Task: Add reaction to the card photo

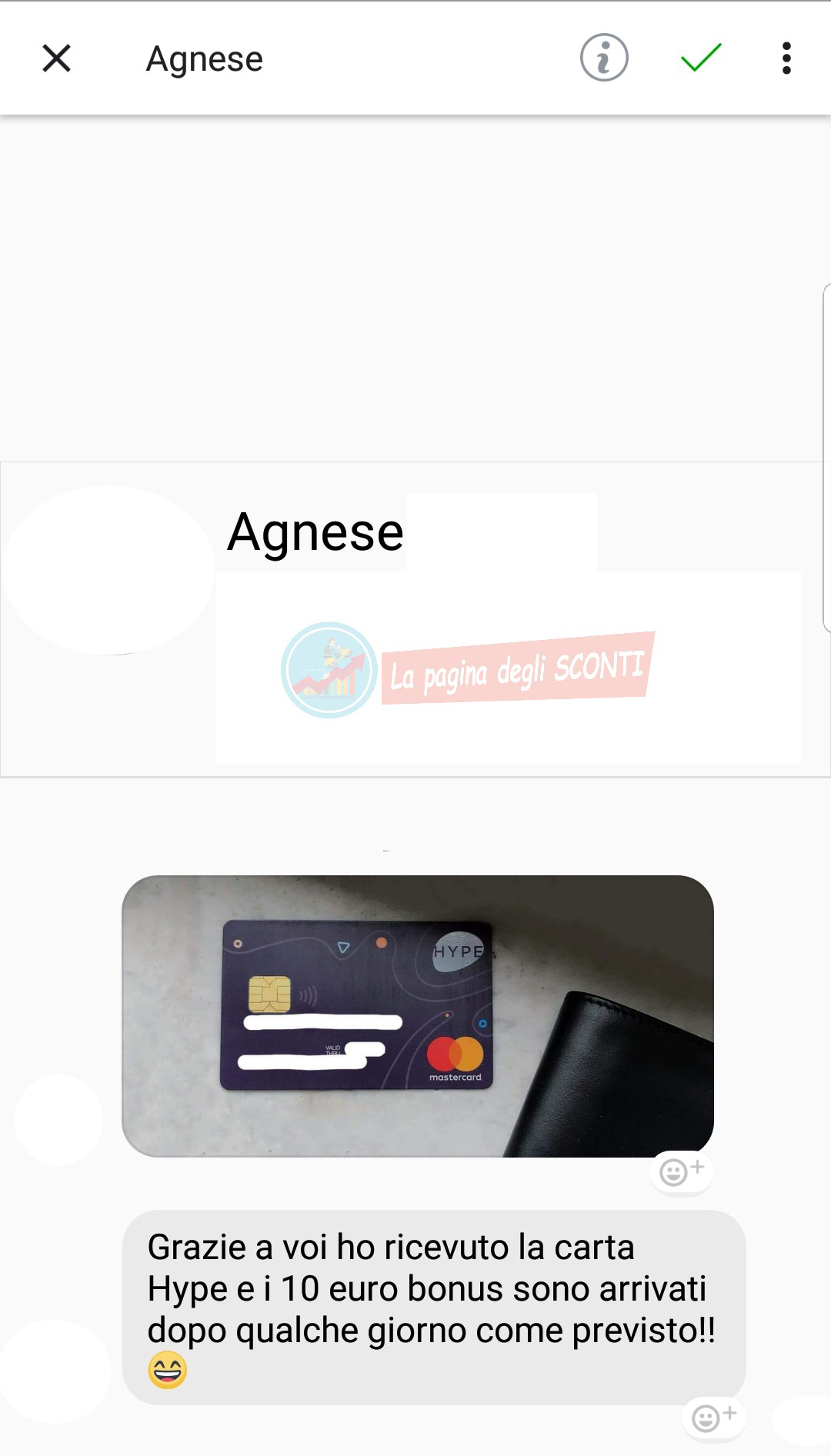Action: [x=682, y=1171]
